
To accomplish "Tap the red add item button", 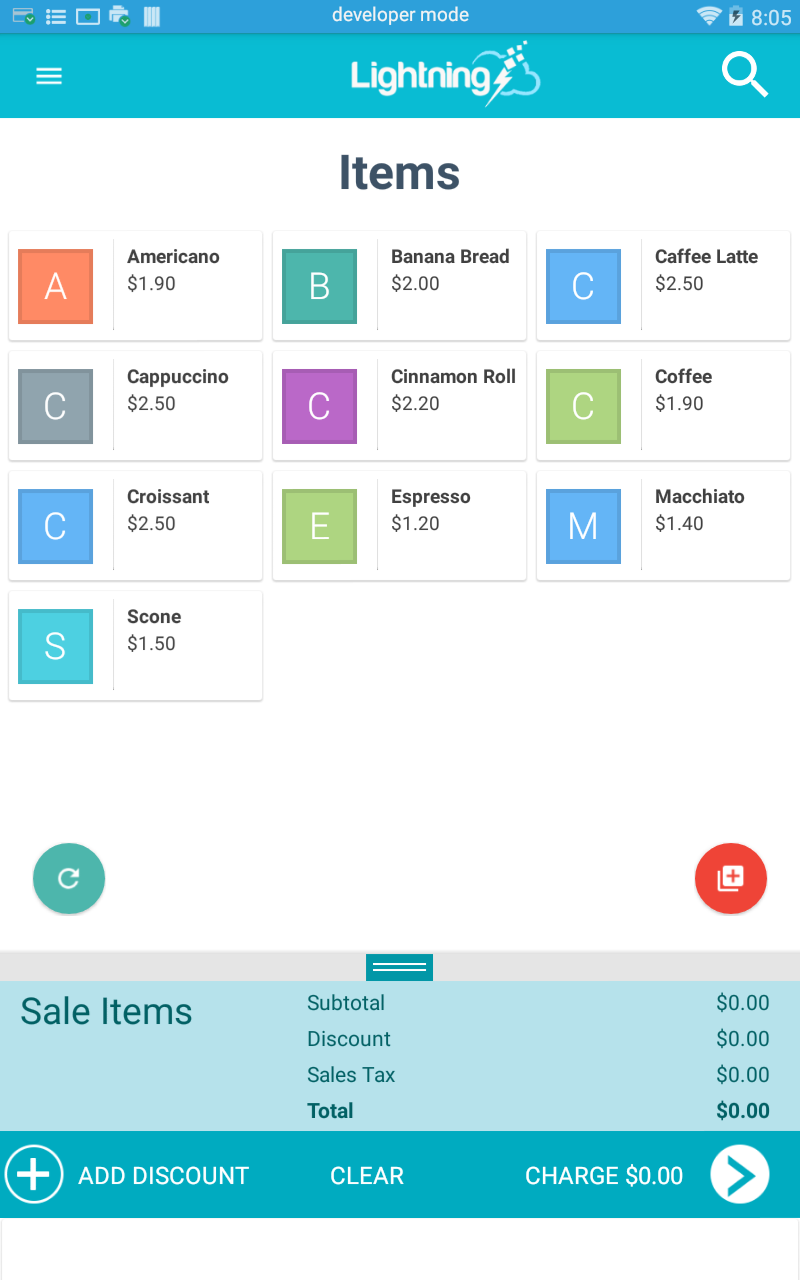I will [x=731, y=879].
